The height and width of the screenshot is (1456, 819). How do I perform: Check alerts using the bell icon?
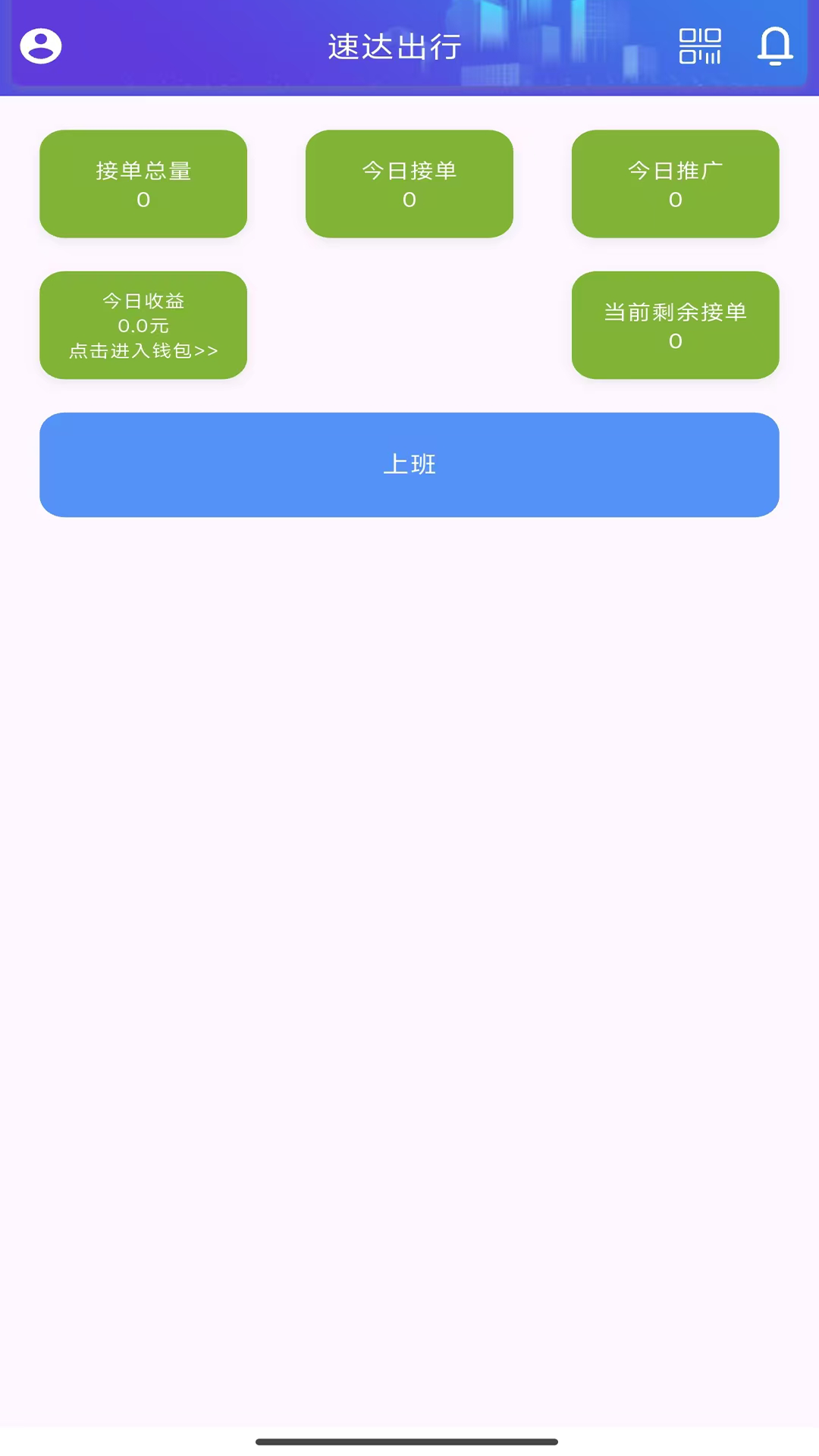pos(774,45)
